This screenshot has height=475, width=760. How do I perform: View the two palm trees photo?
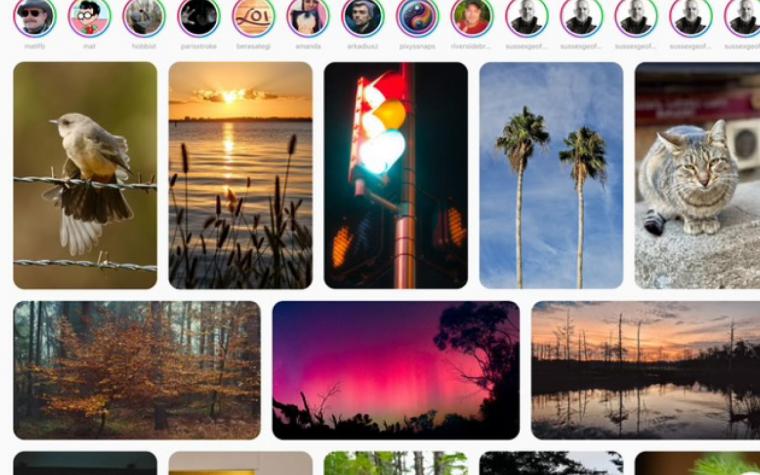click(x=551, y=175)
